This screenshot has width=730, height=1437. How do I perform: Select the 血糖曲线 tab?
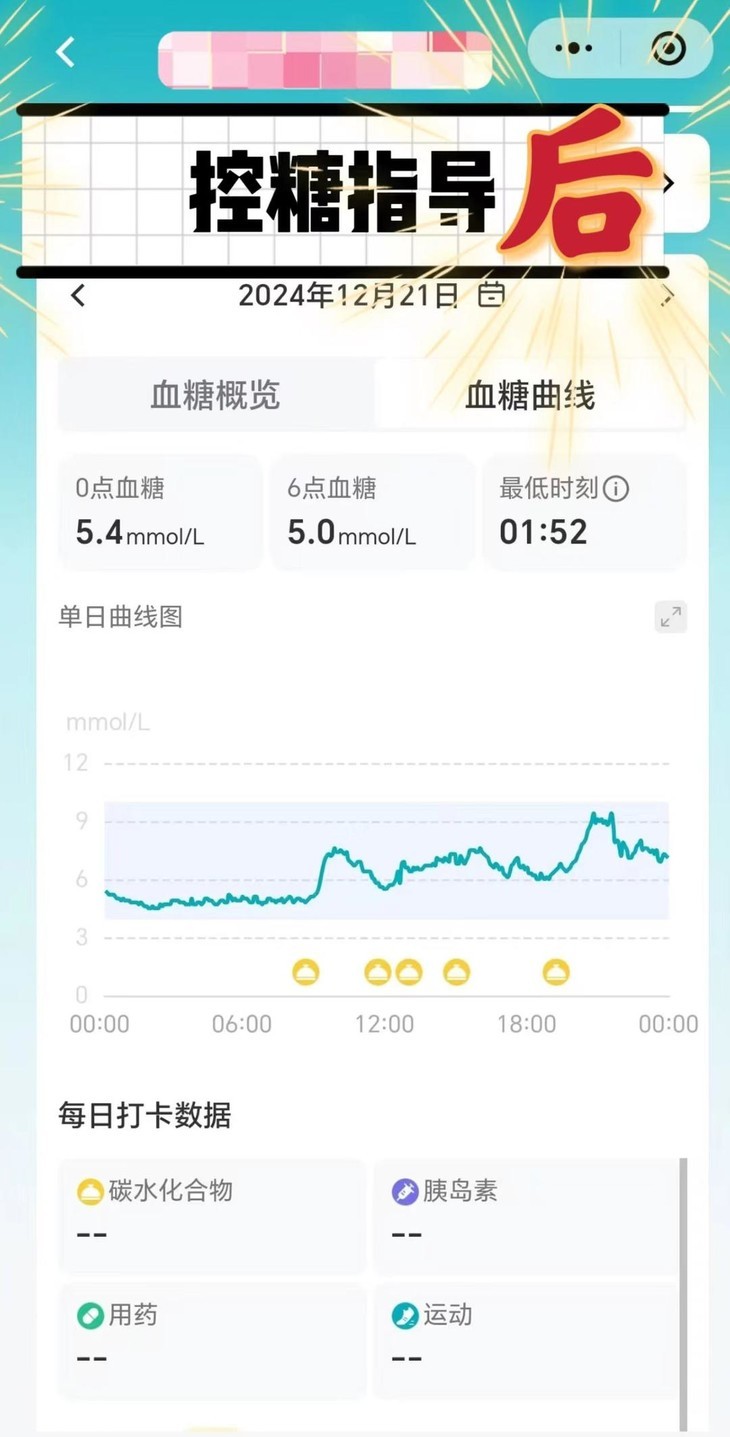[x=530, y=396]
